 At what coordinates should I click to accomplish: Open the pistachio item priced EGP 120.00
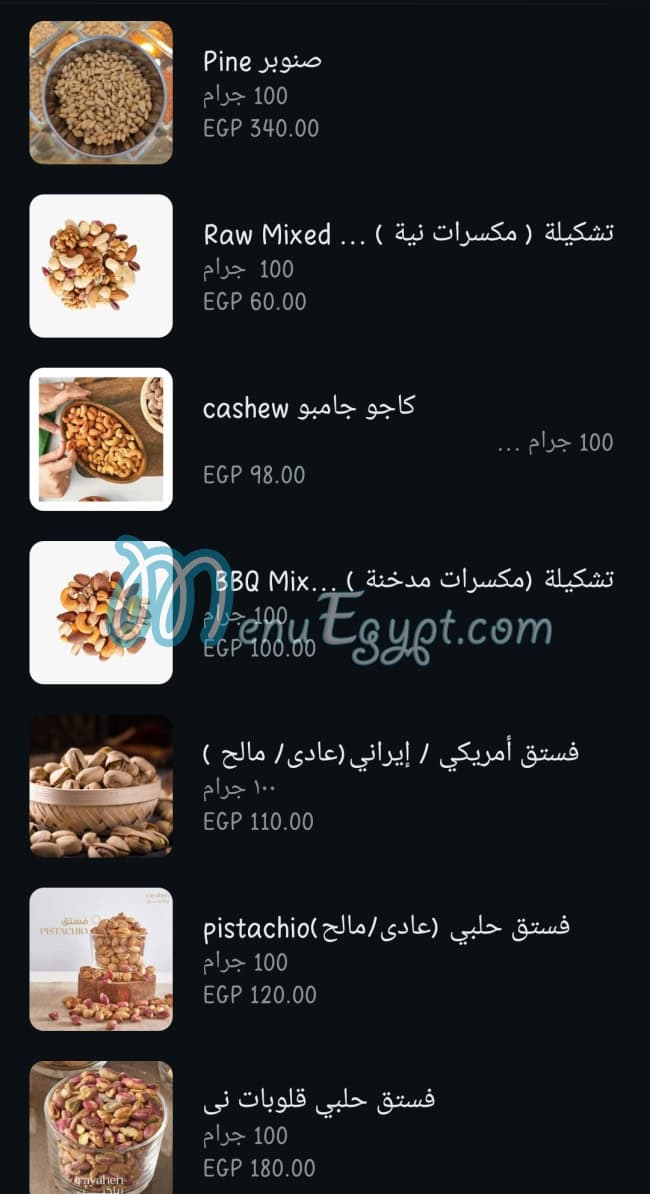tap(386, 926)
